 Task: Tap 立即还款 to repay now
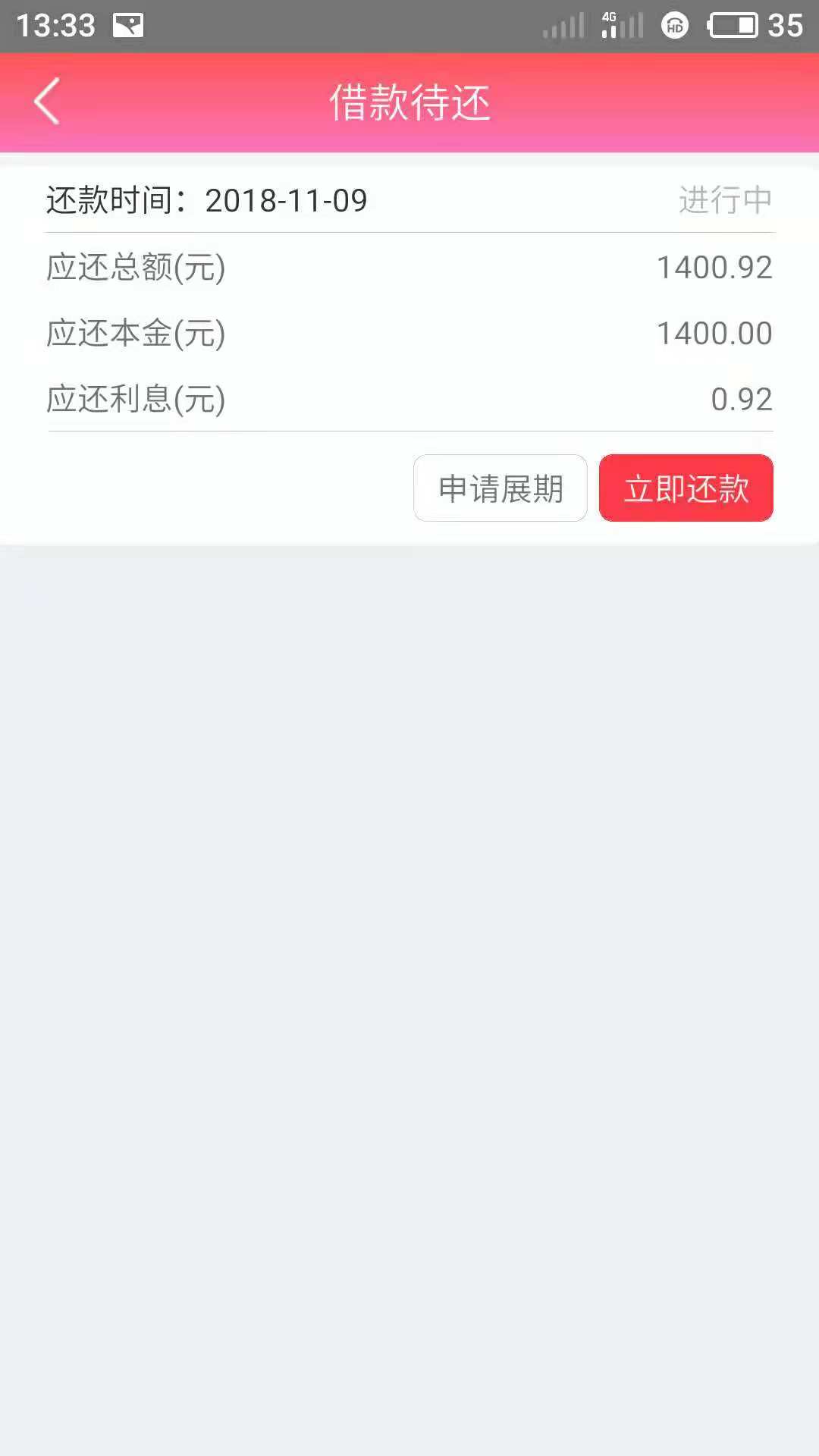(x=686, y=488)
